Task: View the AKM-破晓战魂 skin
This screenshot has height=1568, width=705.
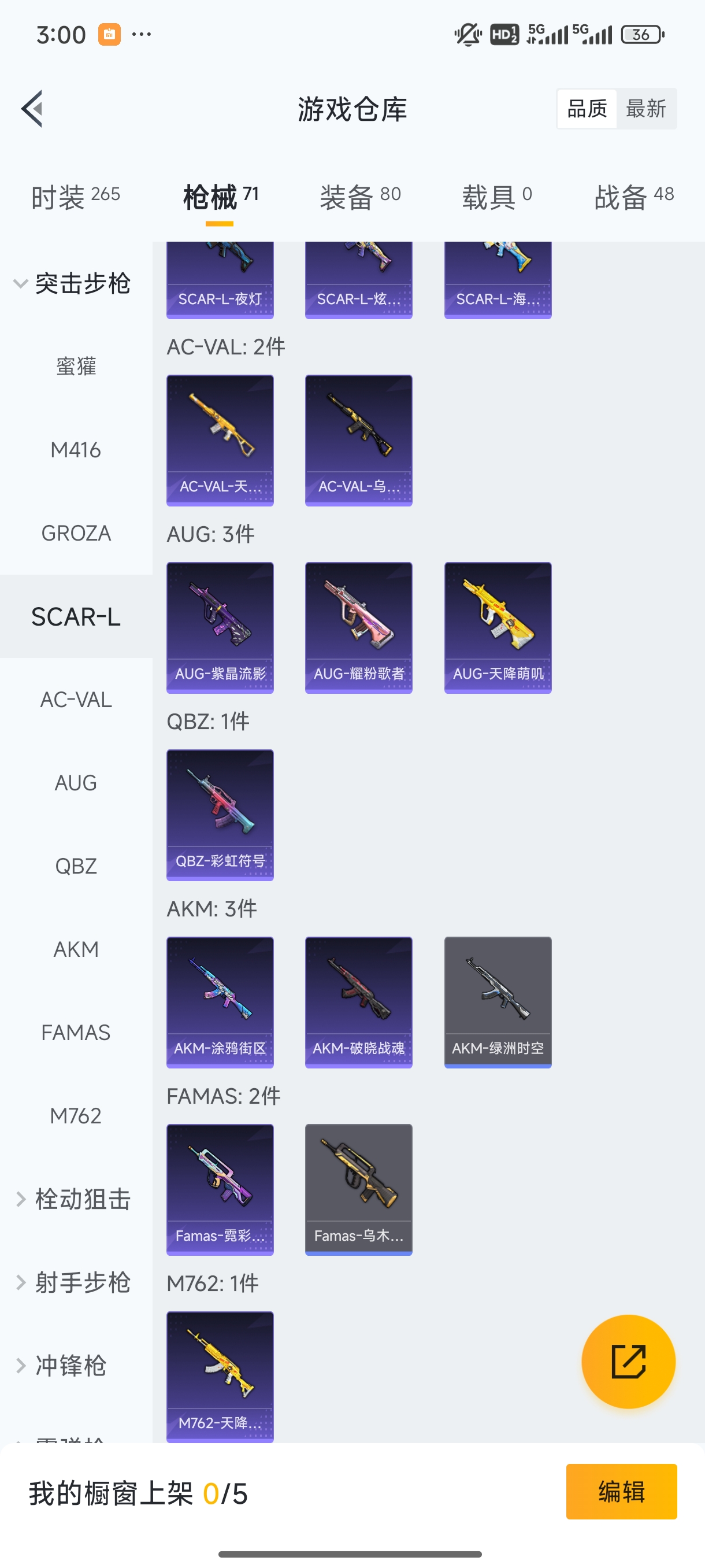Action: pos(358,1002)
